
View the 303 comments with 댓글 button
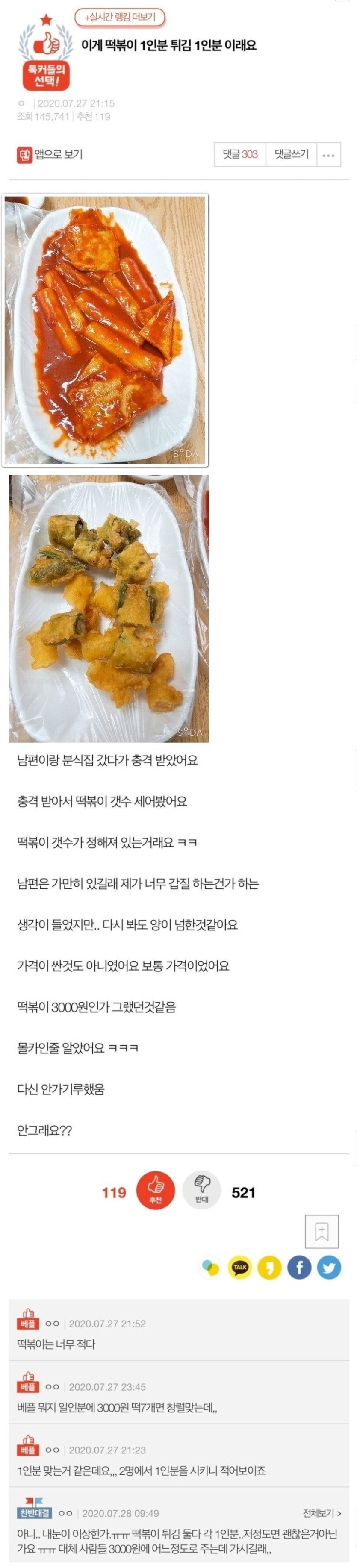click(240, 155)
